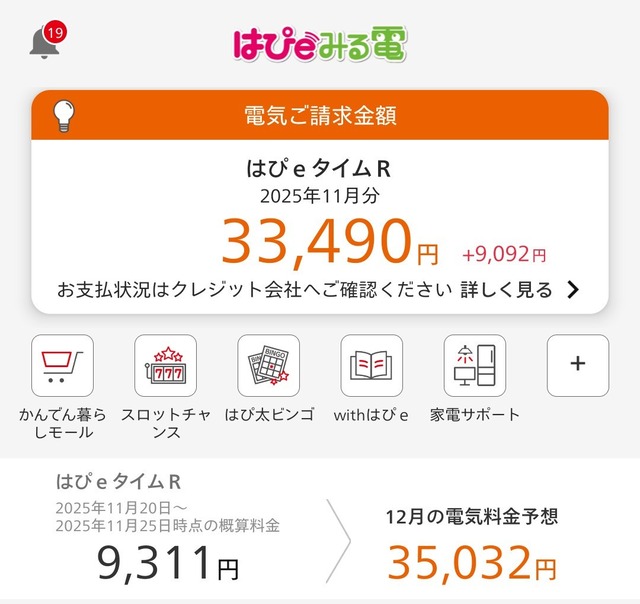Launch はぴ太ビンゴ
The height and width of the screenshot is (604, 640).
pos(268,365)
